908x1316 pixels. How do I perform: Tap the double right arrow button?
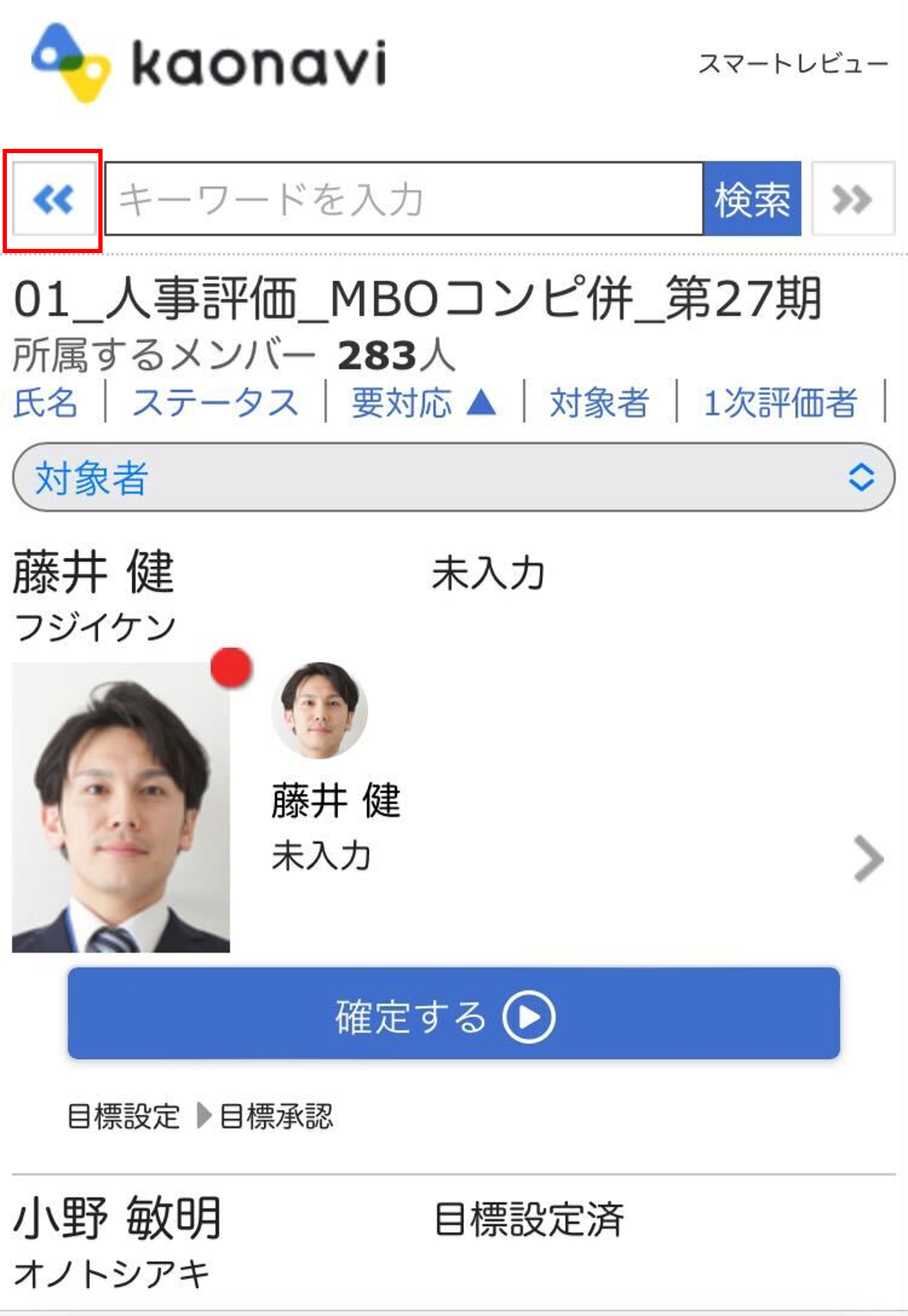coord(852,199)
